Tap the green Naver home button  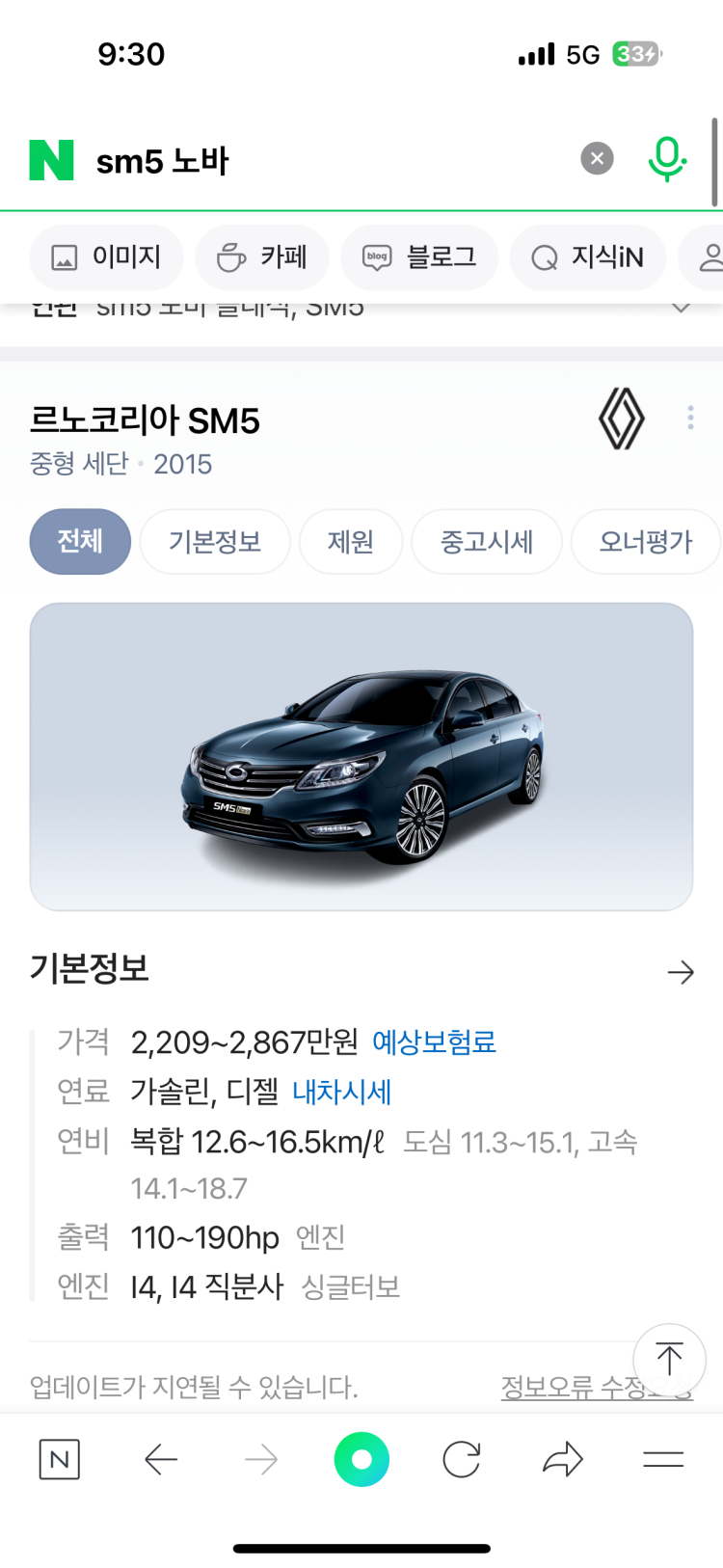tap(361, 1459)
